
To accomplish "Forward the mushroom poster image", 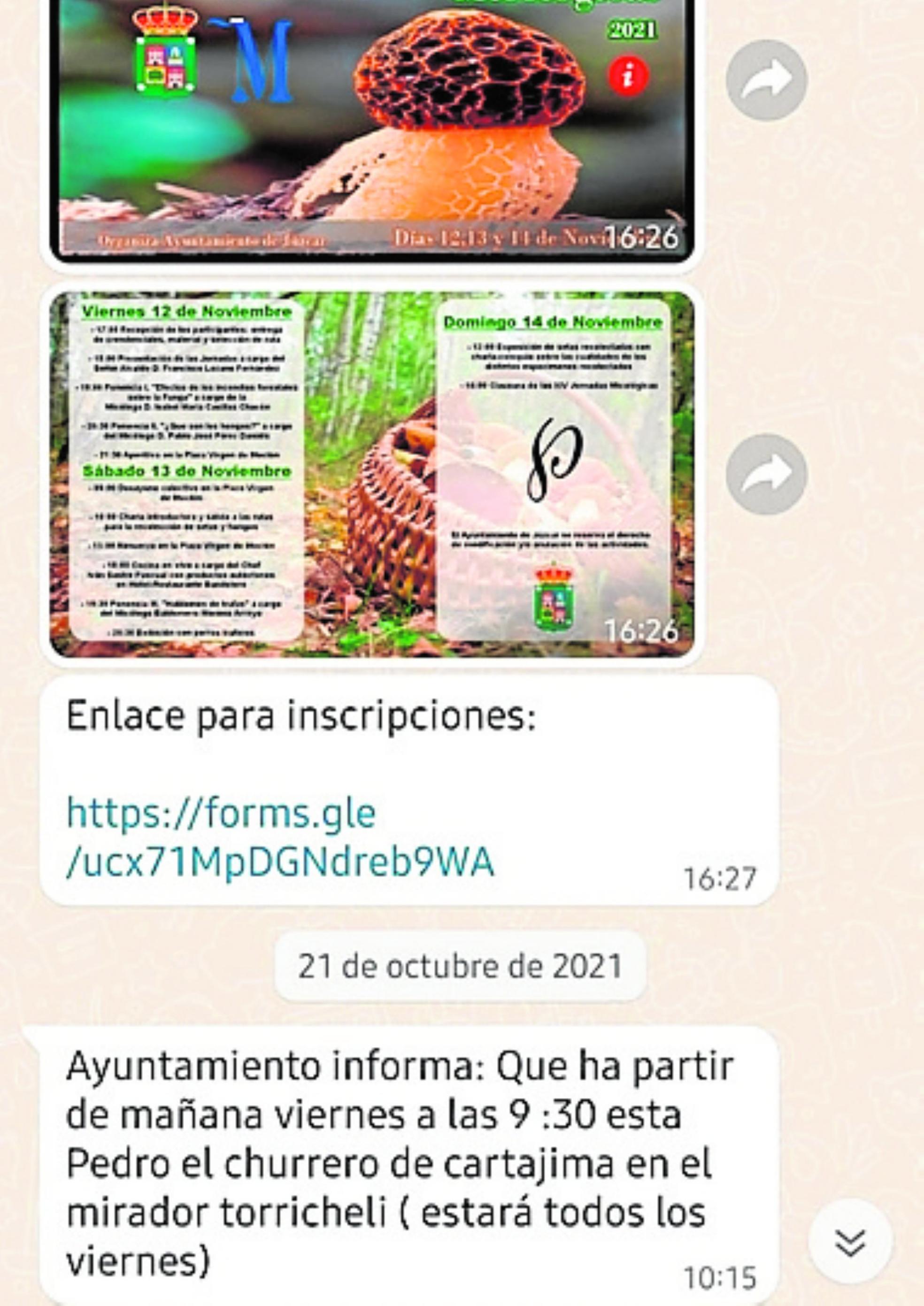I will (766, 80).
